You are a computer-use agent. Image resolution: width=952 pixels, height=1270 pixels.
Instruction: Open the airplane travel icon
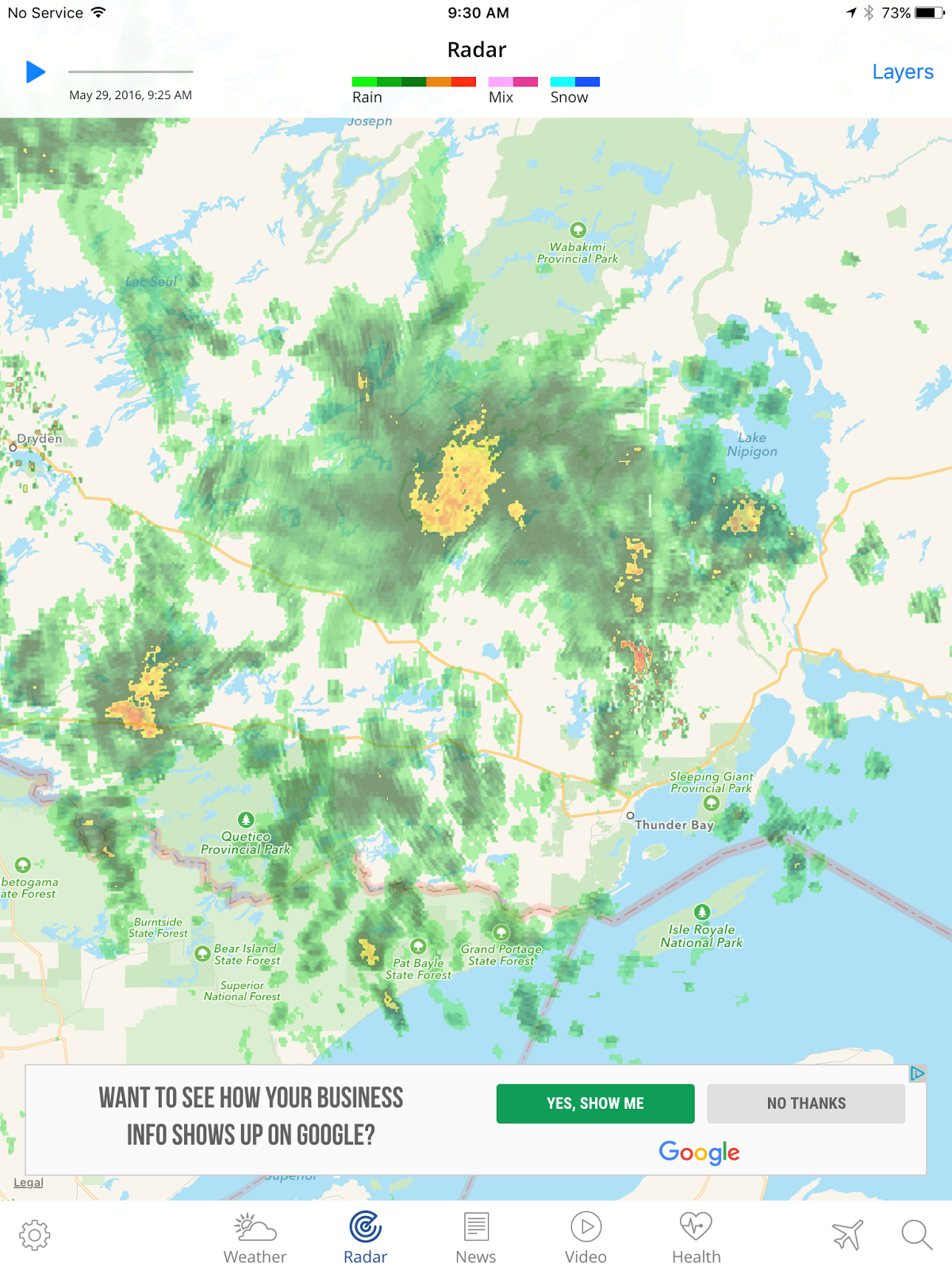(x=846, y=1235)
